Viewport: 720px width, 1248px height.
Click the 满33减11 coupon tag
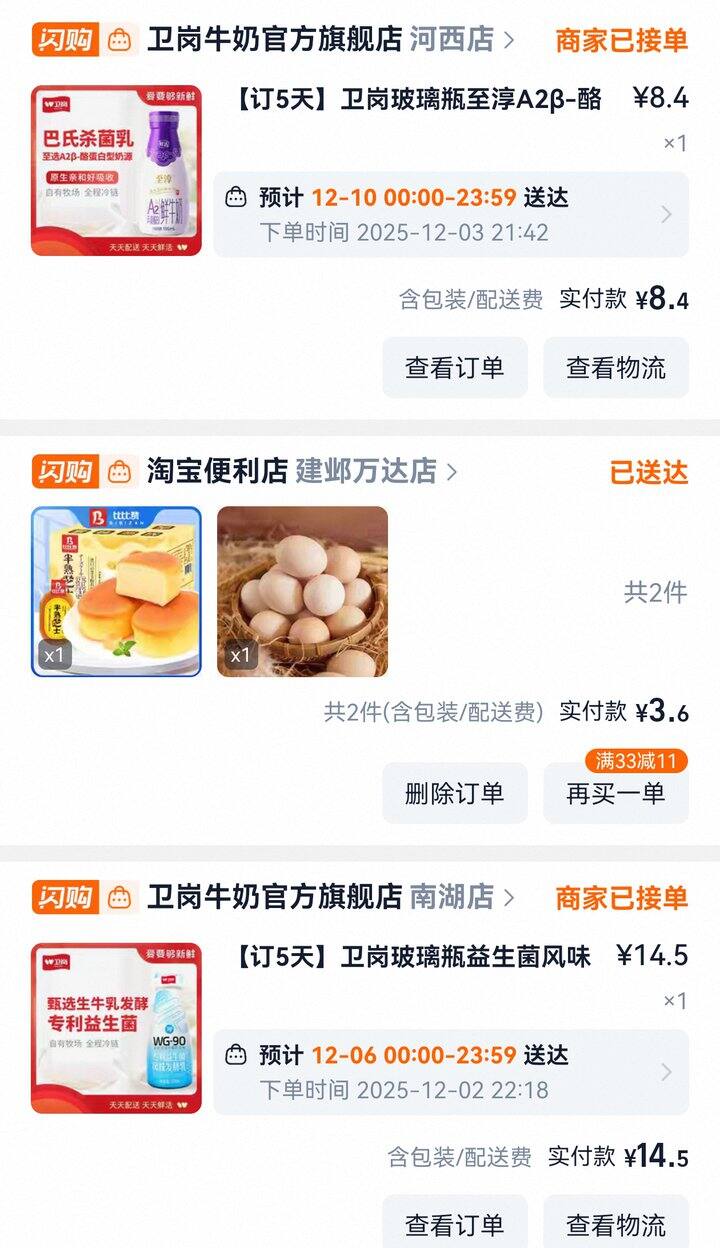639,760
